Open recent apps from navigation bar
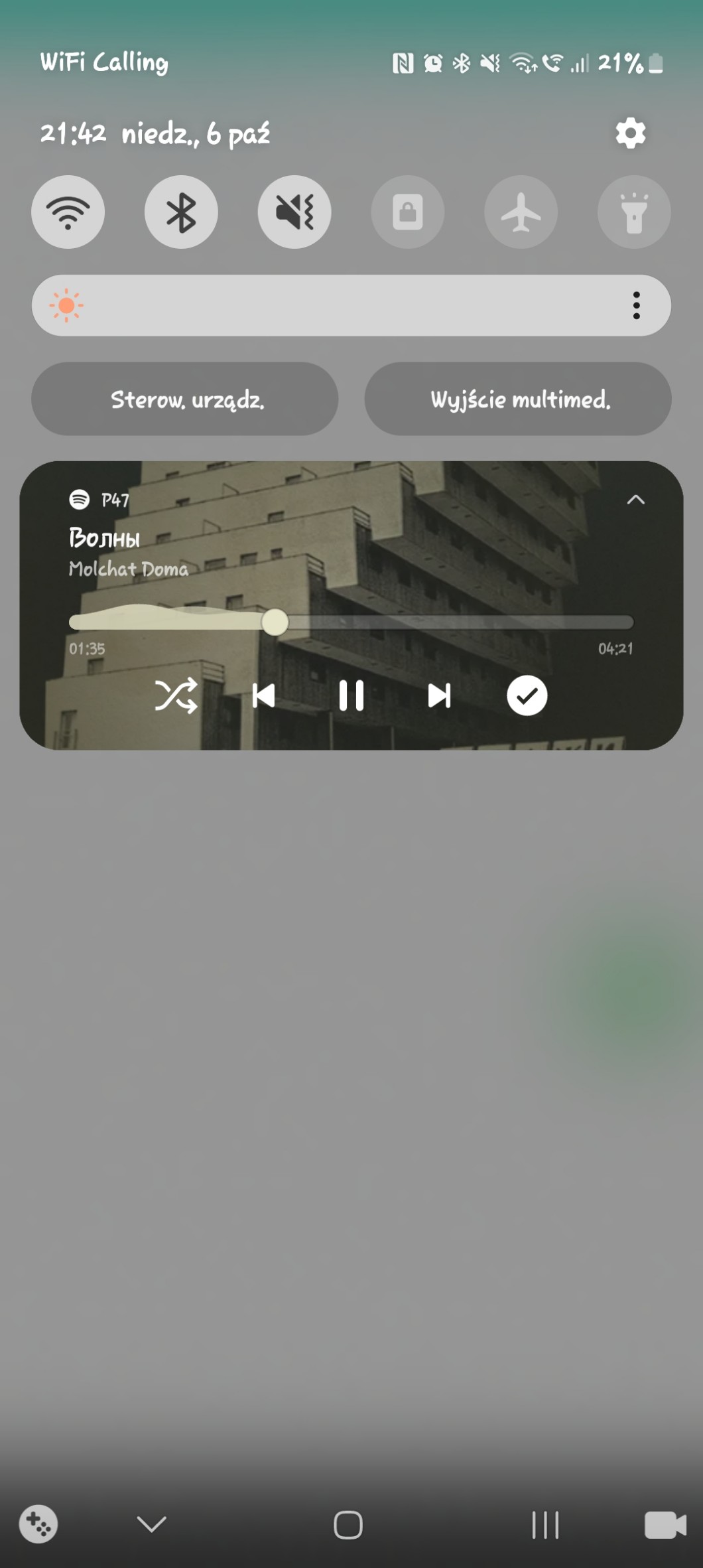The image size is (703, 1568). (x=545, y=1525)
